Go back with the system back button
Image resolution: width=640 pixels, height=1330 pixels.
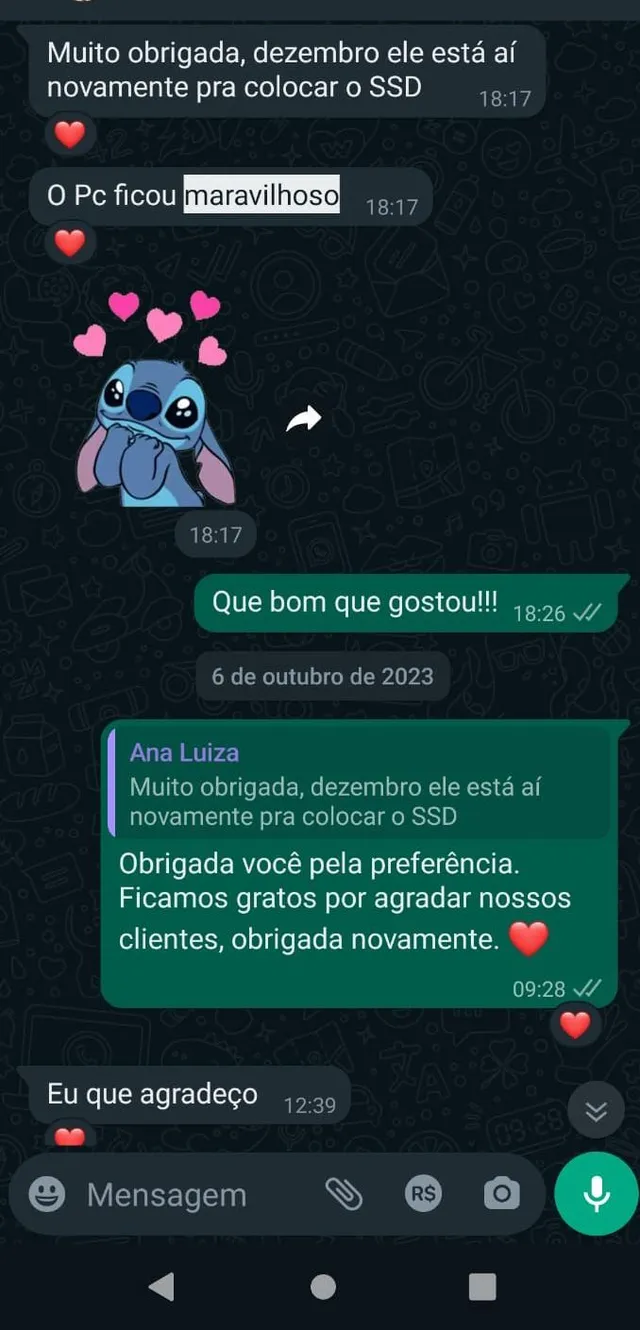click(x=160, y=1286)
